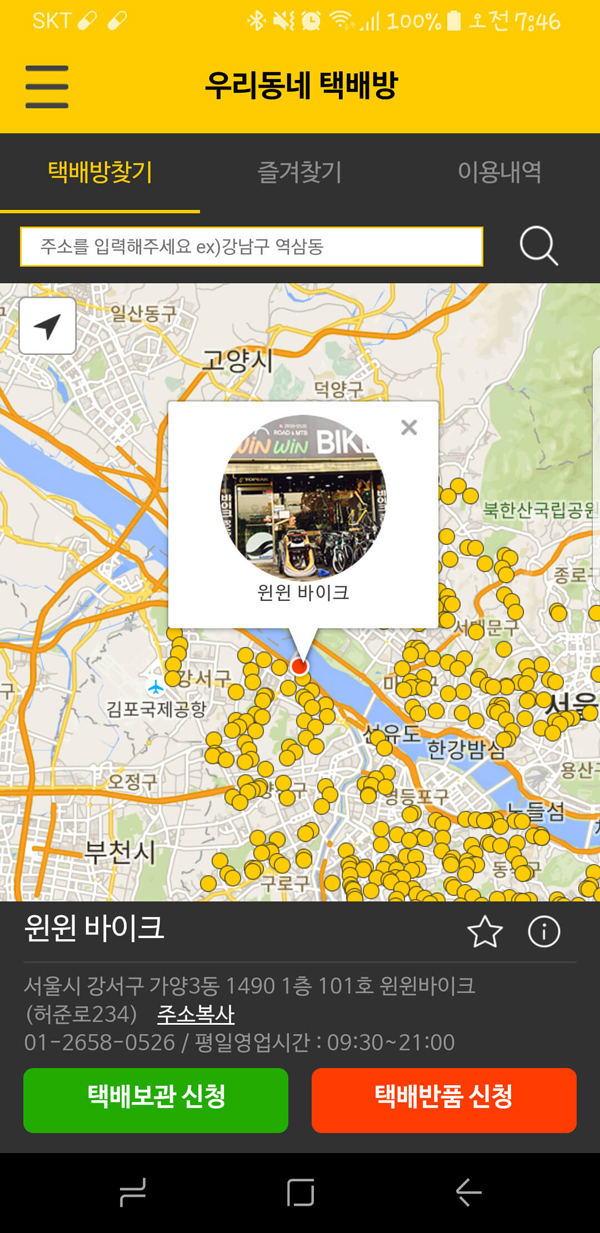The width and height of the screenshot is (600, 1233).
Task: Copy the address via 주소복사 link
Action: 196,1014
